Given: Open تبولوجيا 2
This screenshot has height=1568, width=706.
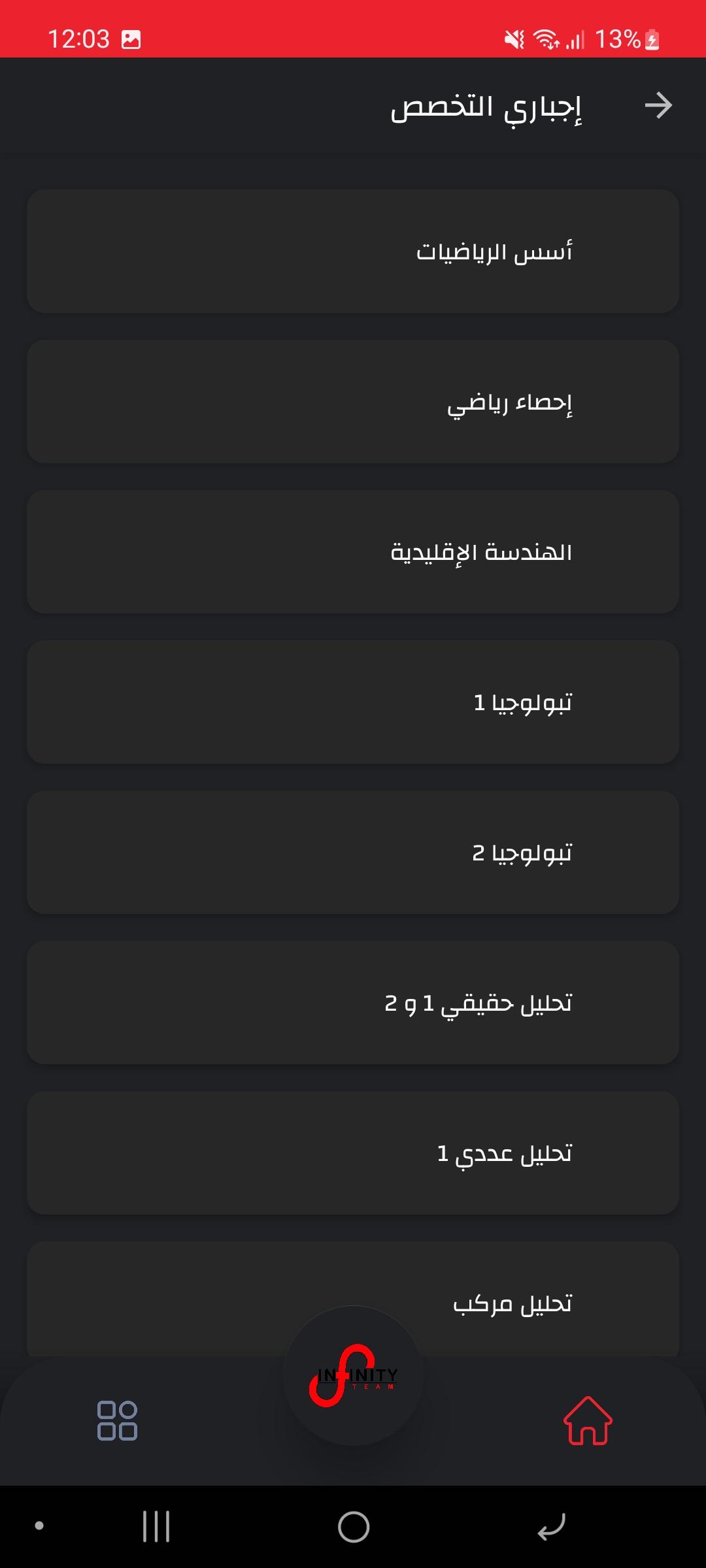Looking at the screenshot, I should pyautogui.click(x=353, y=853).
